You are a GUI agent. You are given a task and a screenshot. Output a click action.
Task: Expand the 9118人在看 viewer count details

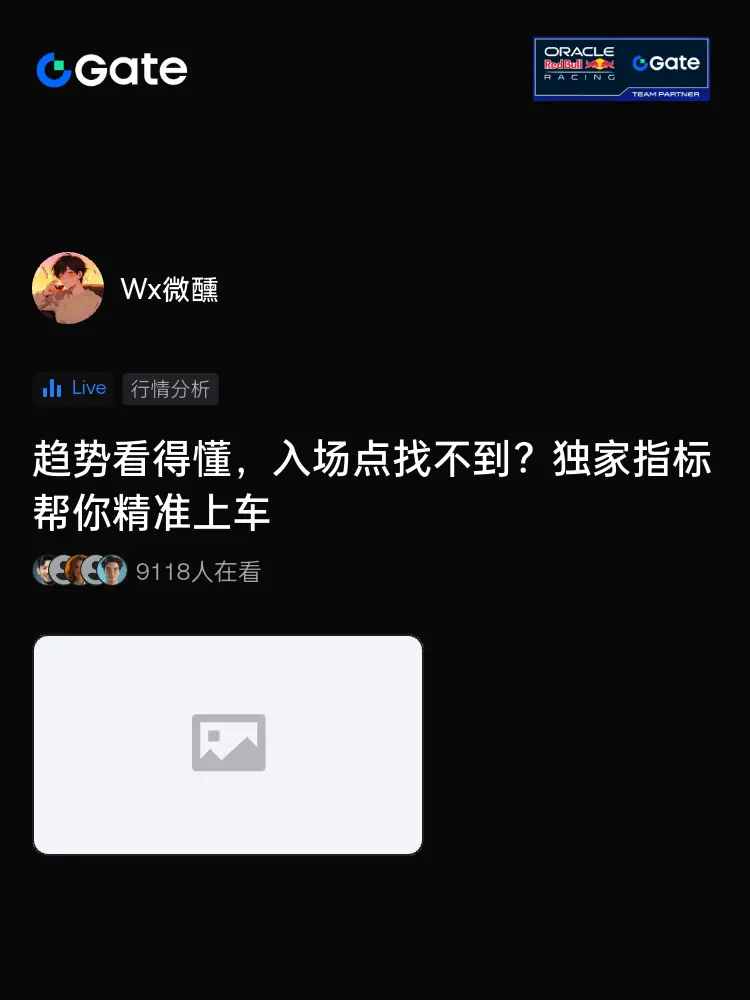point(199,570)
